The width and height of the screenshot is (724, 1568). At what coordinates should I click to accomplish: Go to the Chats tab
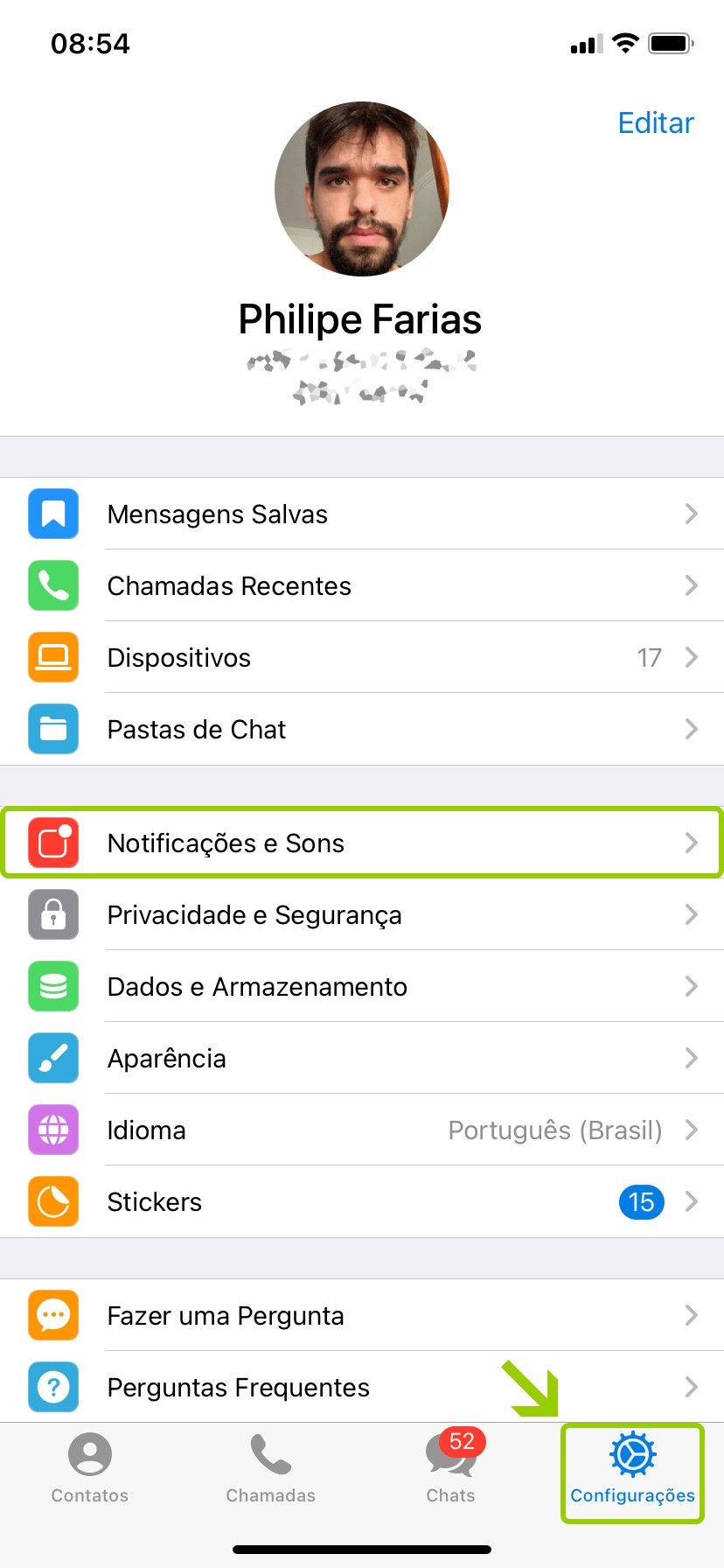click(451, 1469)
